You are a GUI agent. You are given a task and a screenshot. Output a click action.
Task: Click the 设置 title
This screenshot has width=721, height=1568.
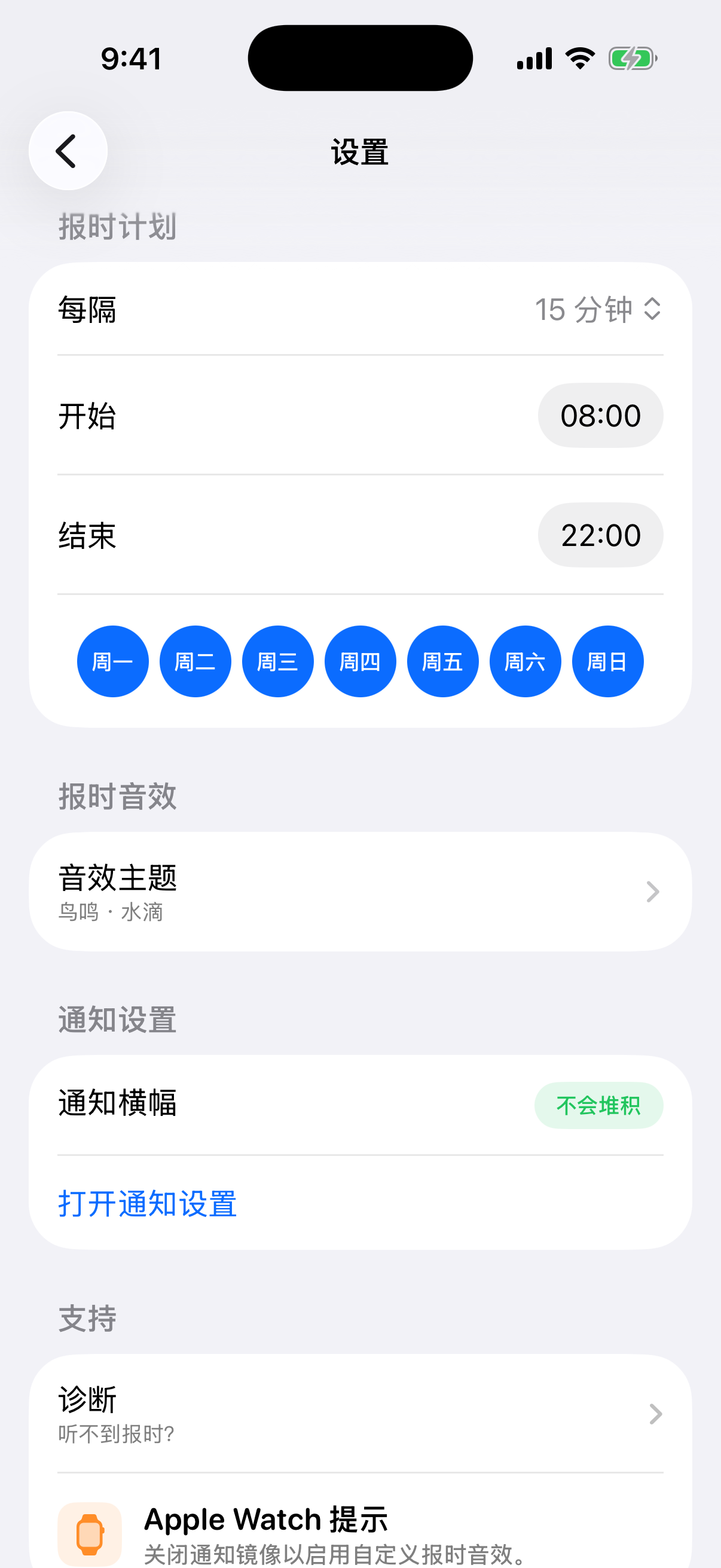(x=360, y=151)
